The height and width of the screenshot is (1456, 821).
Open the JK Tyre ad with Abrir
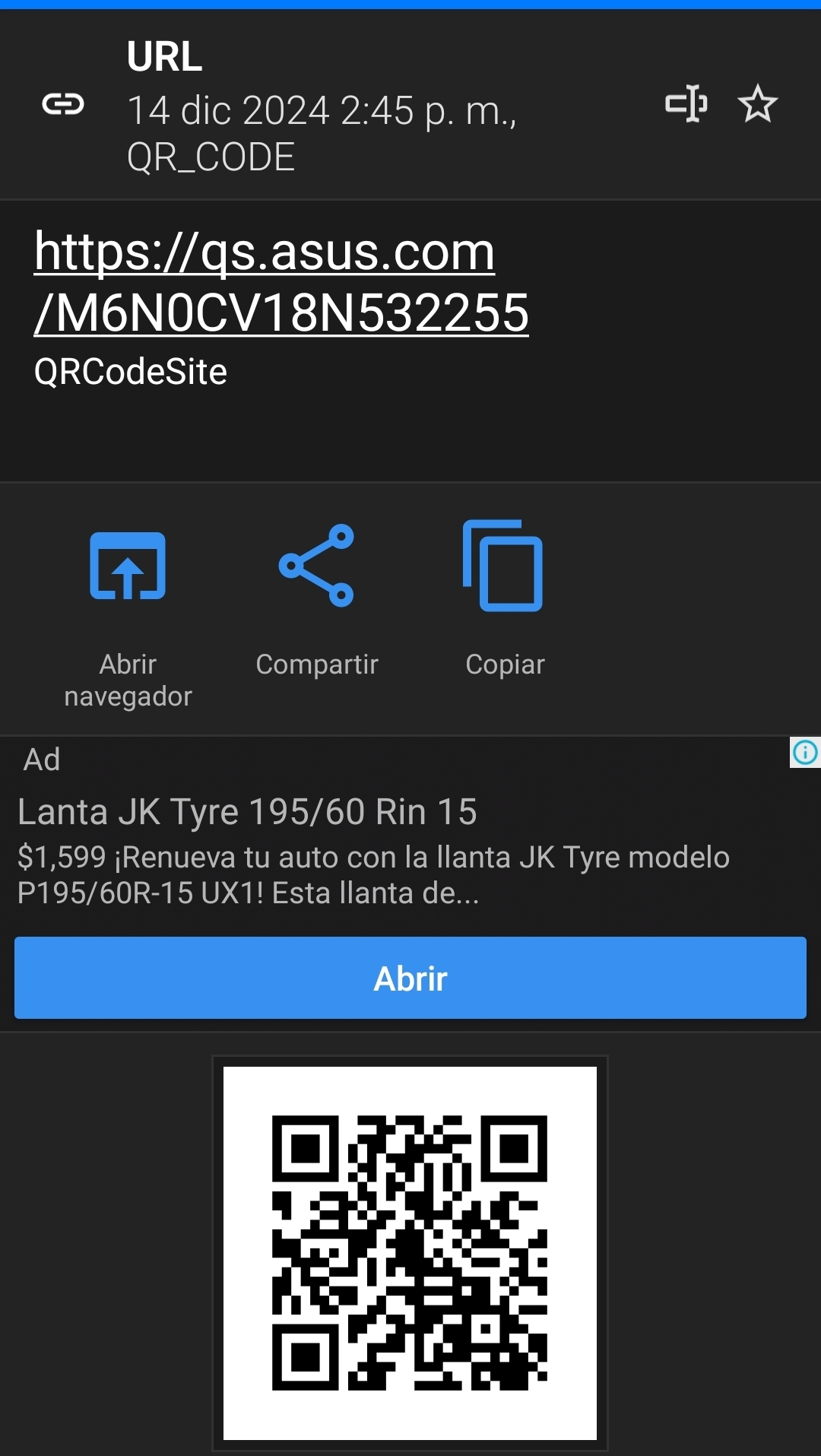point(410,978)
